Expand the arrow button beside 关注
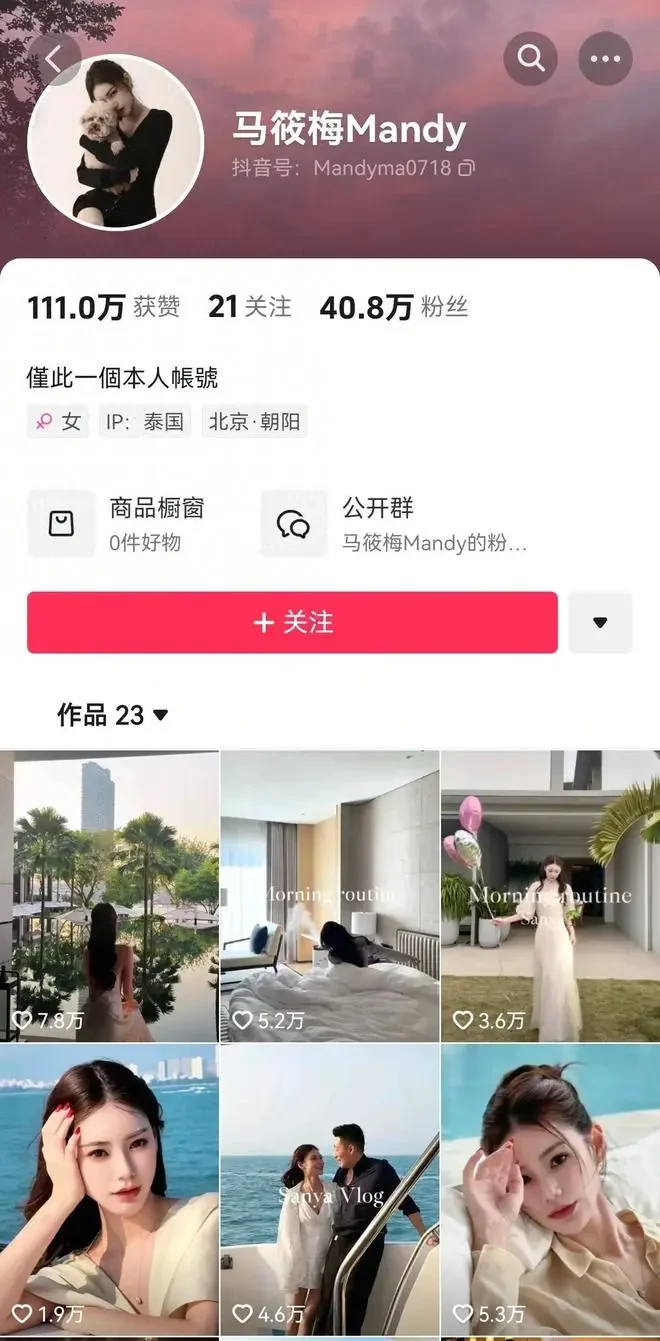The width and height of the screenshot is (660, 1341). click(600, 622)
